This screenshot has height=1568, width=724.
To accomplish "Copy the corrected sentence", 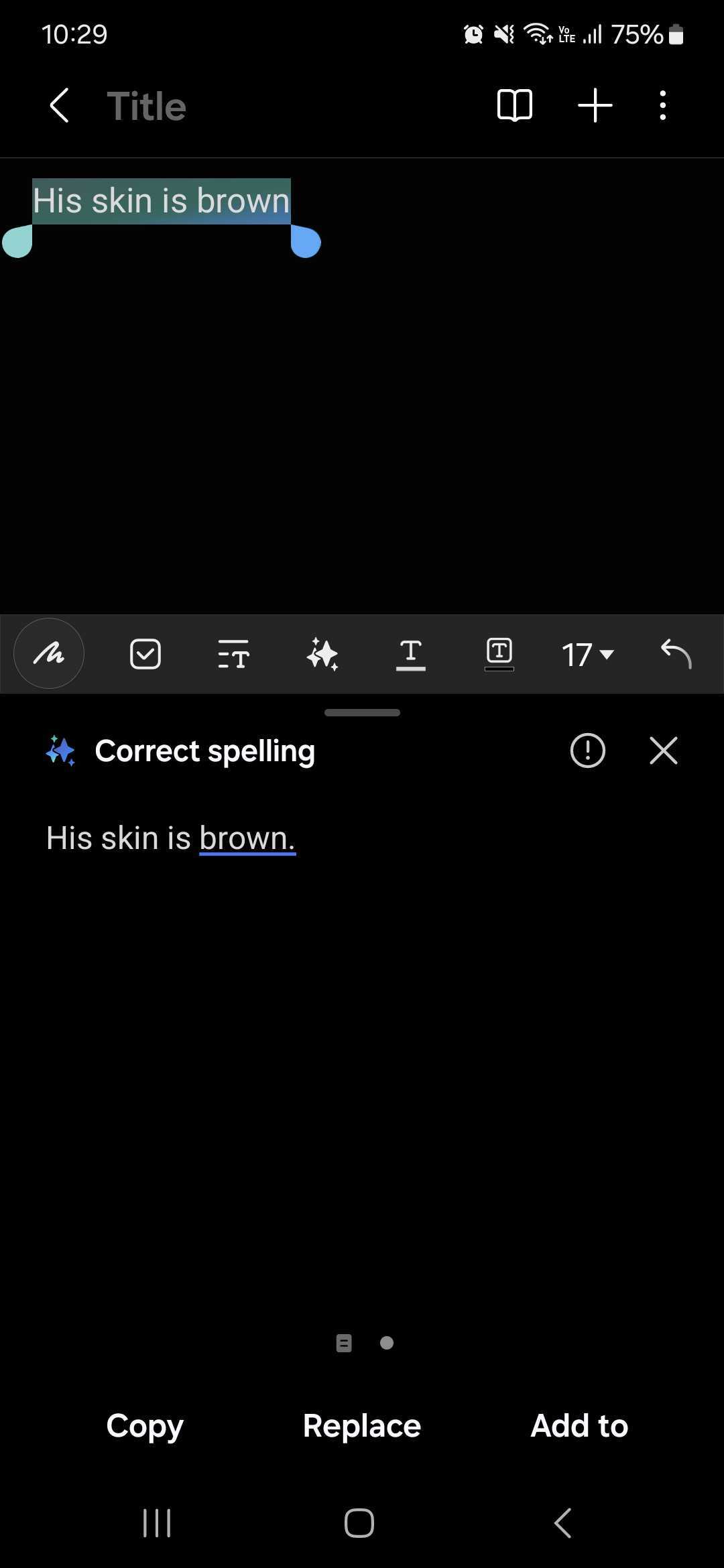I will [x=145, y=1426].
